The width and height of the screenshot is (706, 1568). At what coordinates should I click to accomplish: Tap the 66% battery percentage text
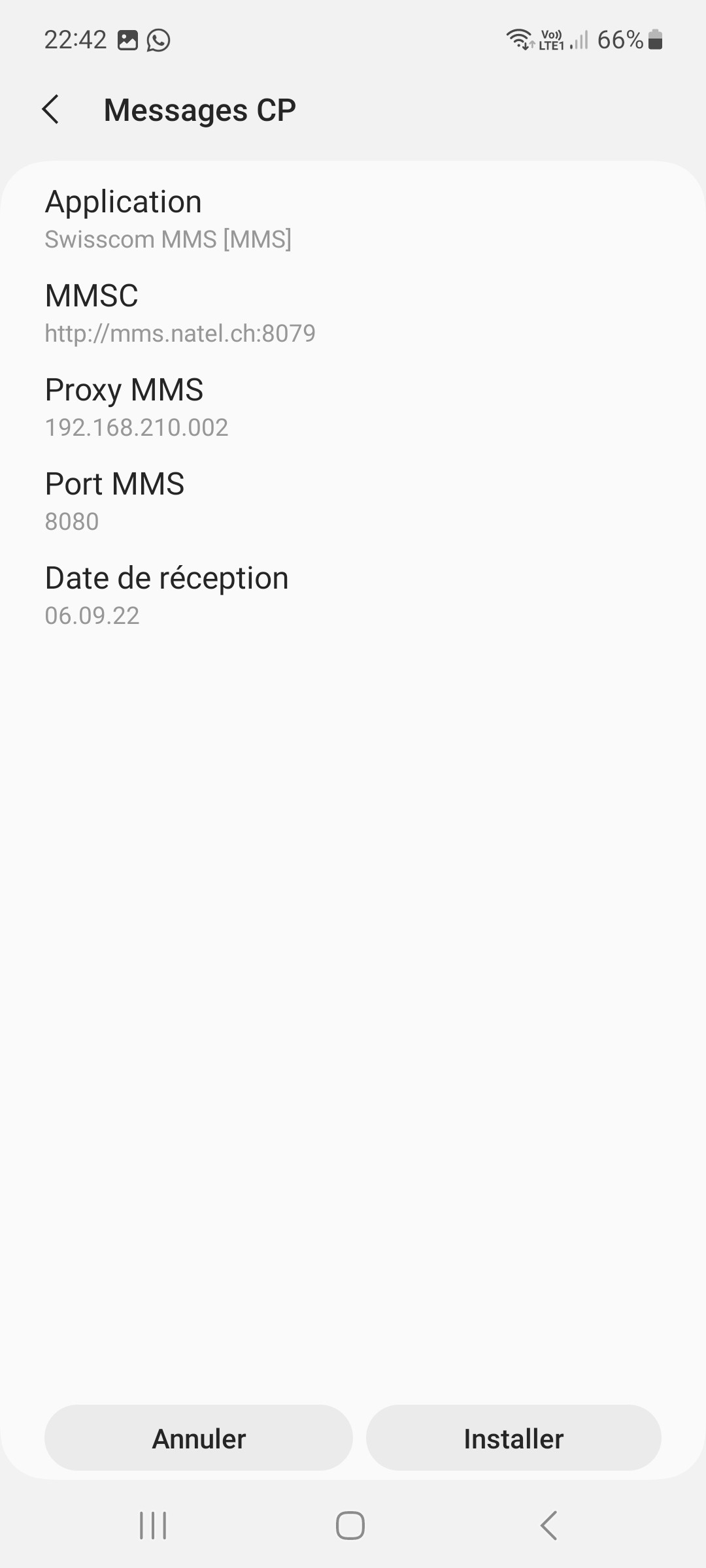pos(621,40)
